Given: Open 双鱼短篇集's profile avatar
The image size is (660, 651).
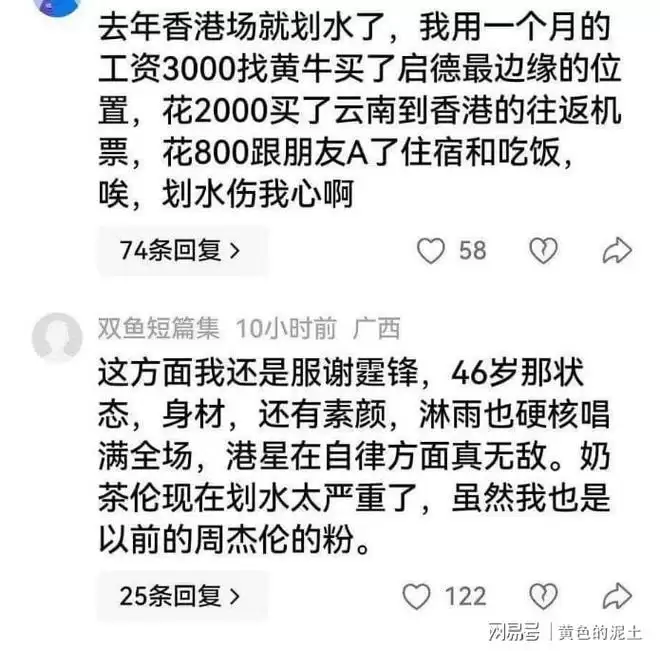Looking at the screenshot, I should tap(57, 336).
